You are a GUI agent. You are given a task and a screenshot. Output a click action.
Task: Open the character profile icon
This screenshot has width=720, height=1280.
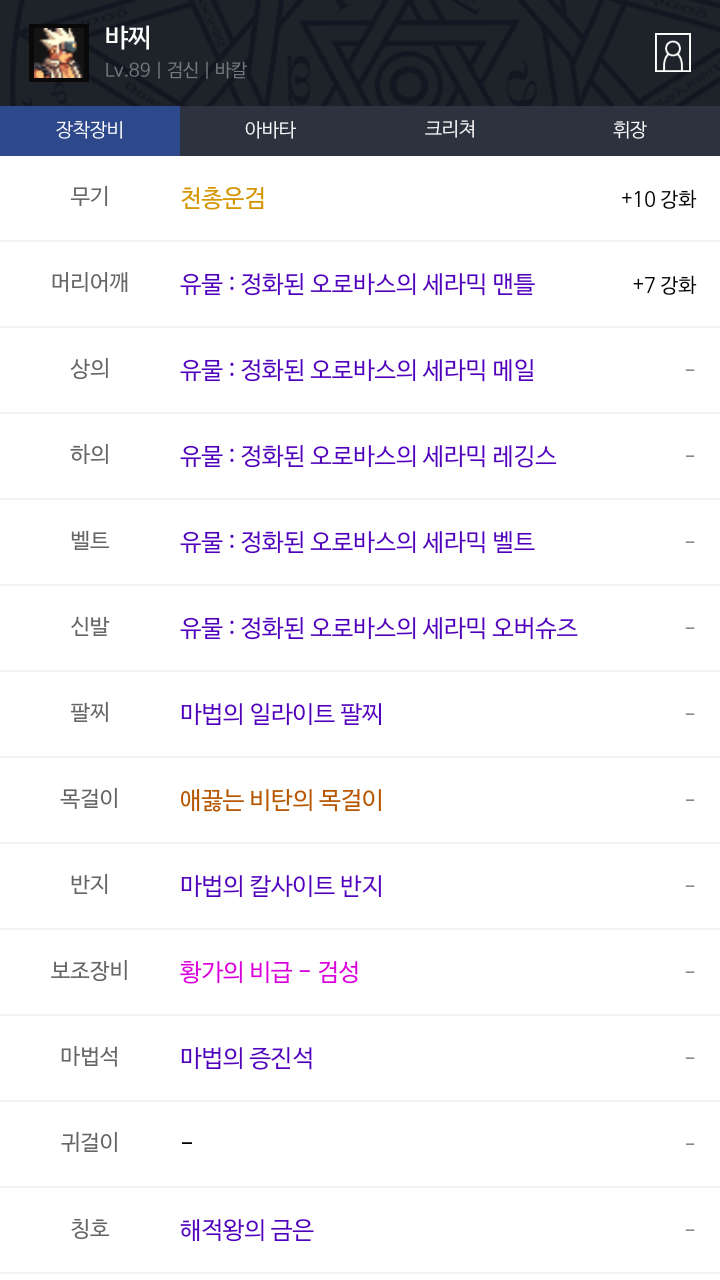(x=672, y=53)
